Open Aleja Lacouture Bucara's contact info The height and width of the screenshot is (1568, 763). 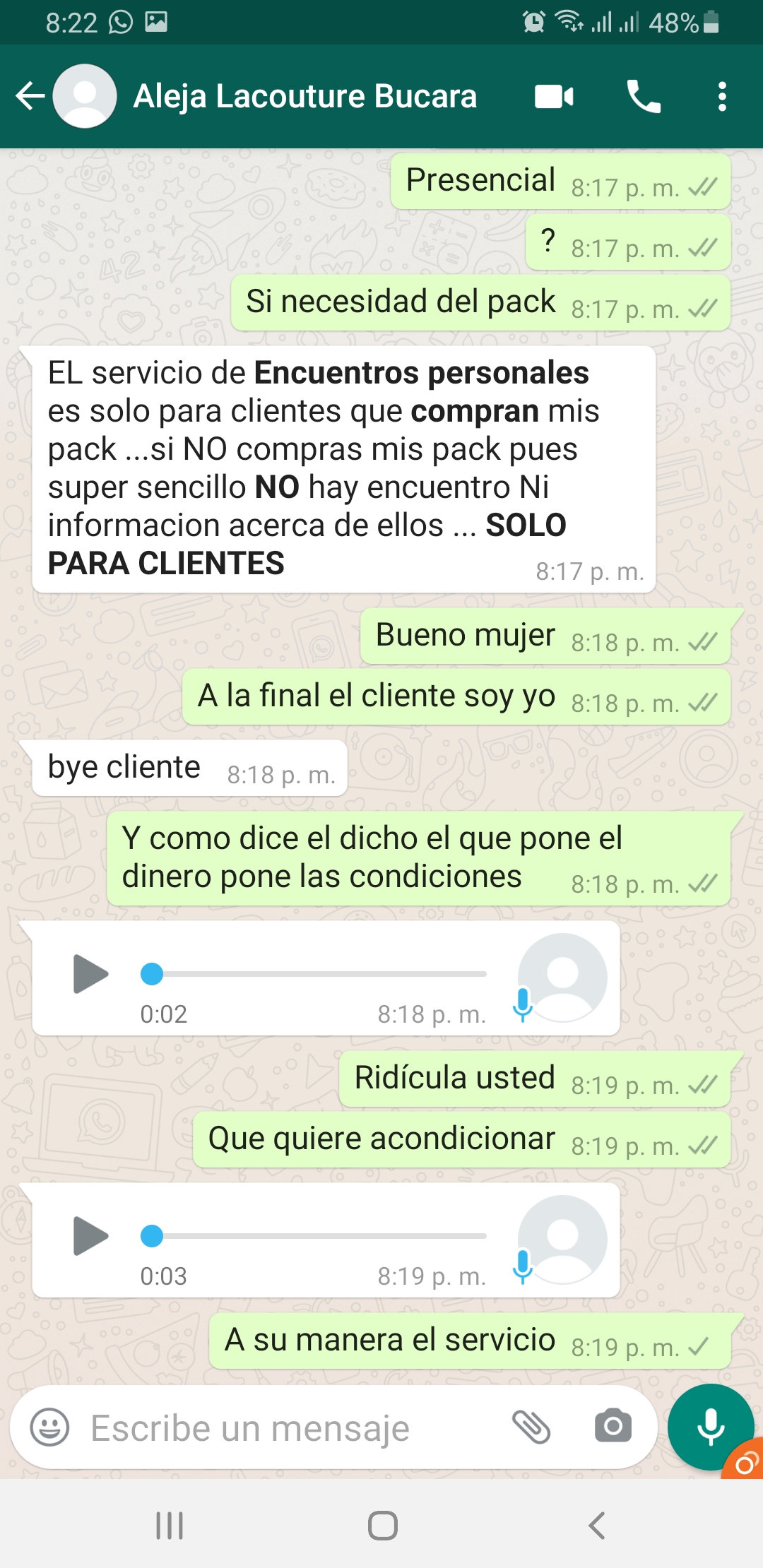[304, 96]
